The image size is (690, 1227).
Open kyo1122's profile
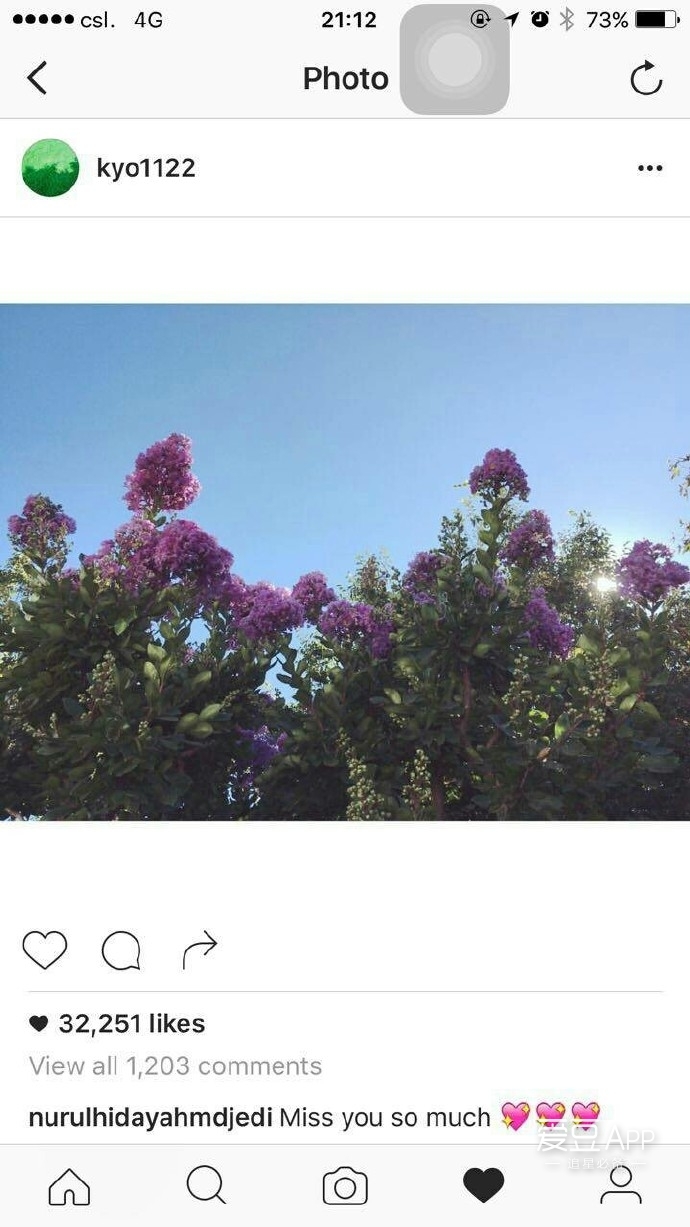[x=145, y=168]
